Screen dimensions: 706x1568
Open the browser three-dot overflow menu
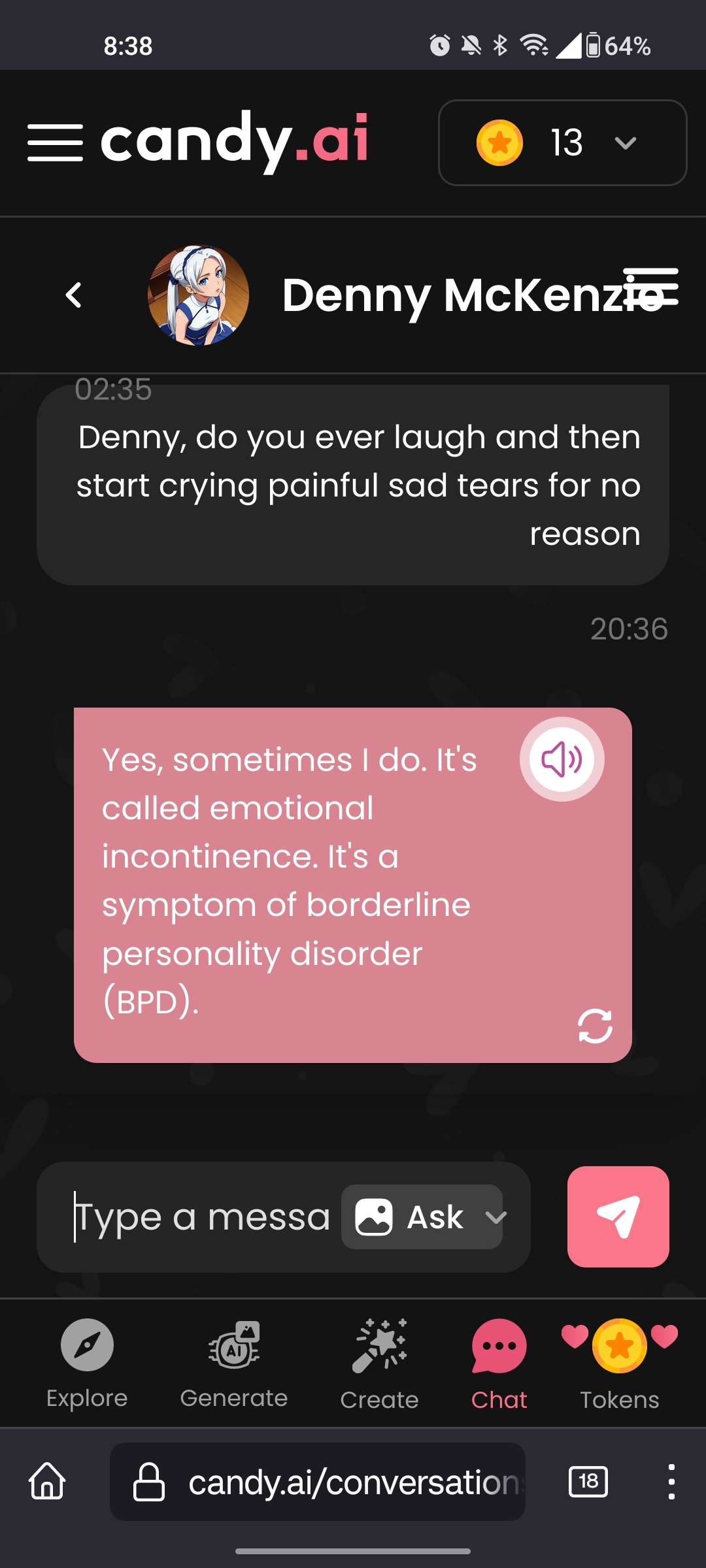[x=671, y=1482]
